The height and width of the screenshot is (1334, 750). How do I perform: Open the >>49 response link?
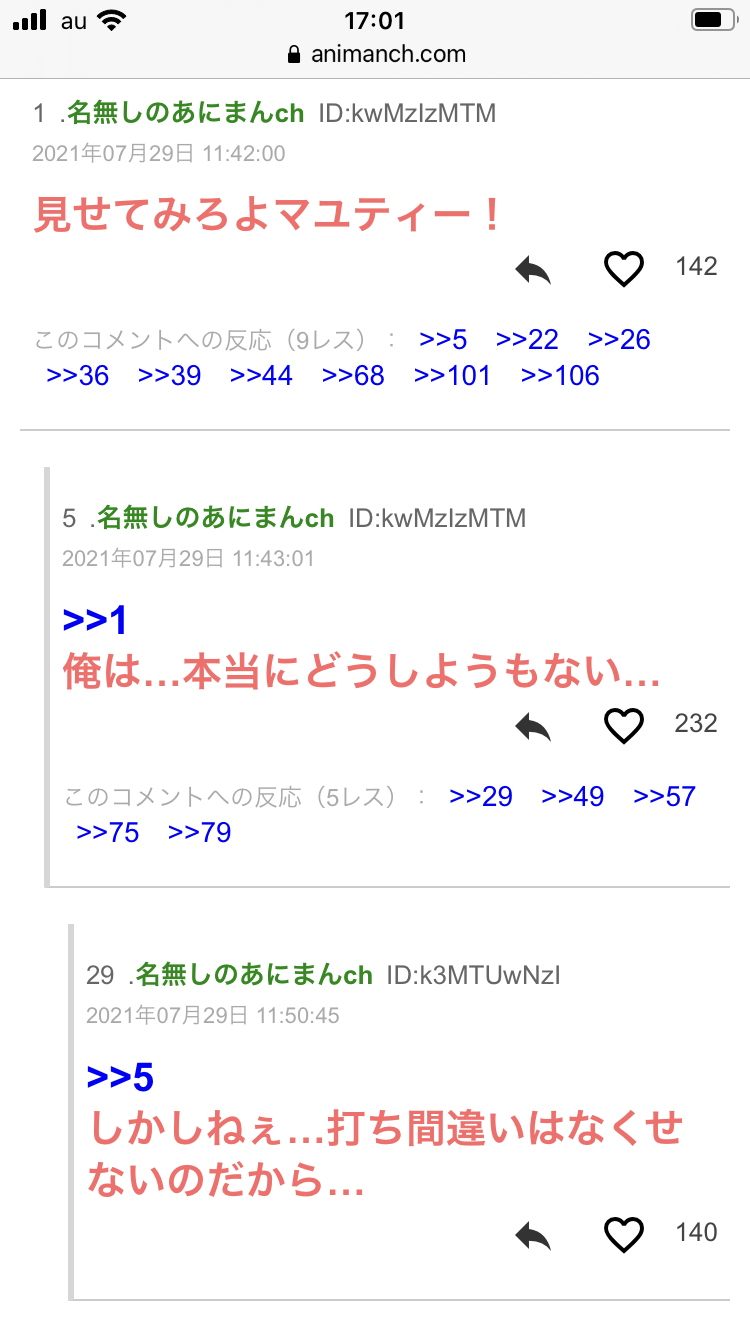(x=573, y=797)
